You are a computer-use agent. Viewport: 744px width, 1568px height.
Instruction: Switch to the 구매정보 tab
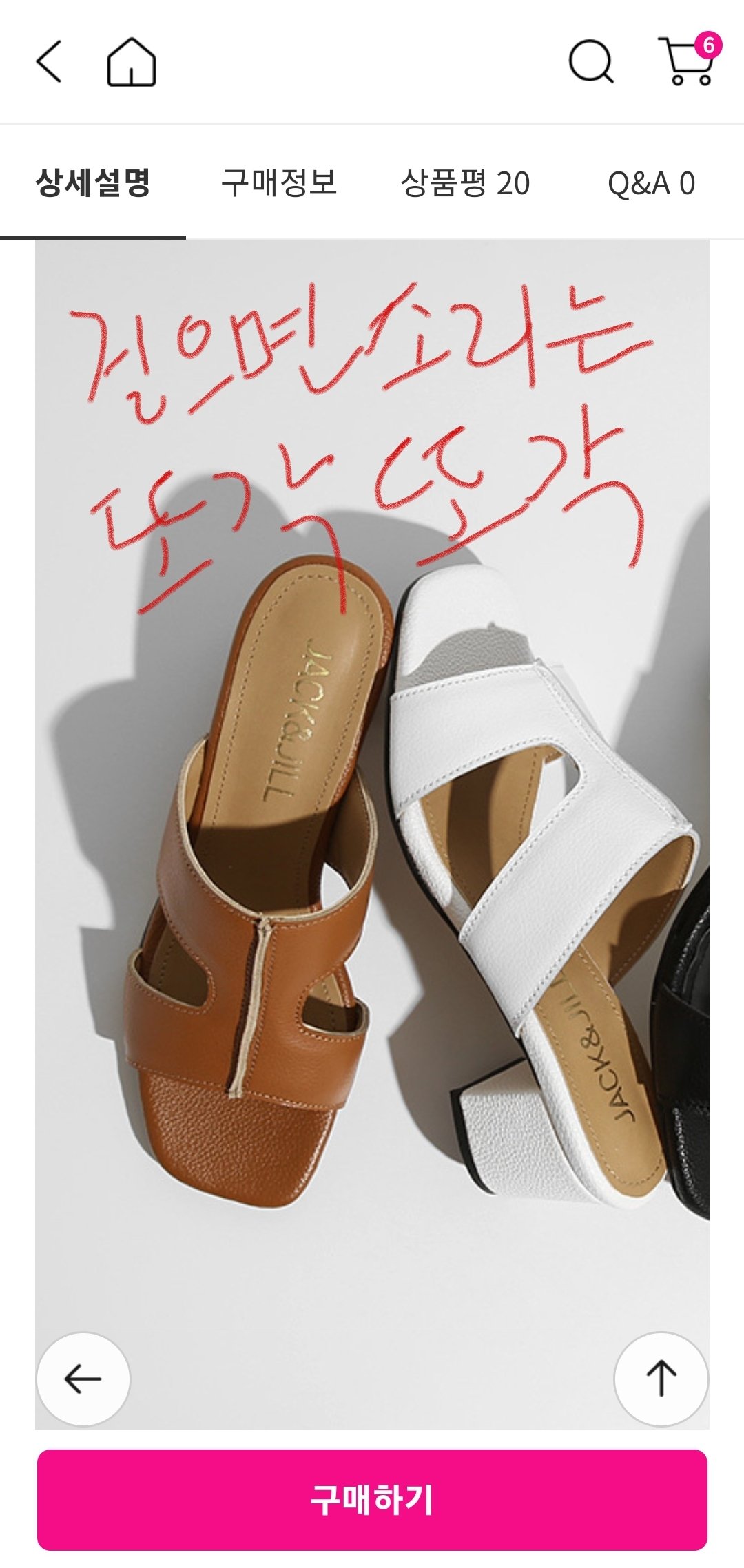pyautogui.click(x=278, y=183)
